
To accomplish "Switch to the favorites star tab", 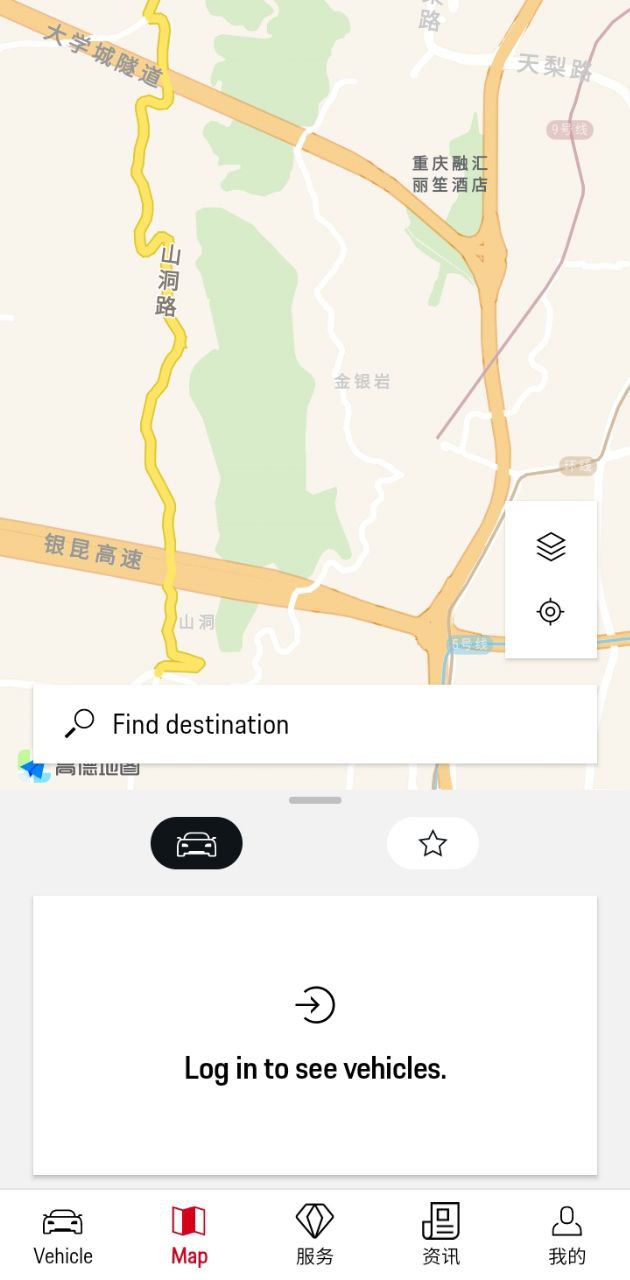I will coord(432,844).
